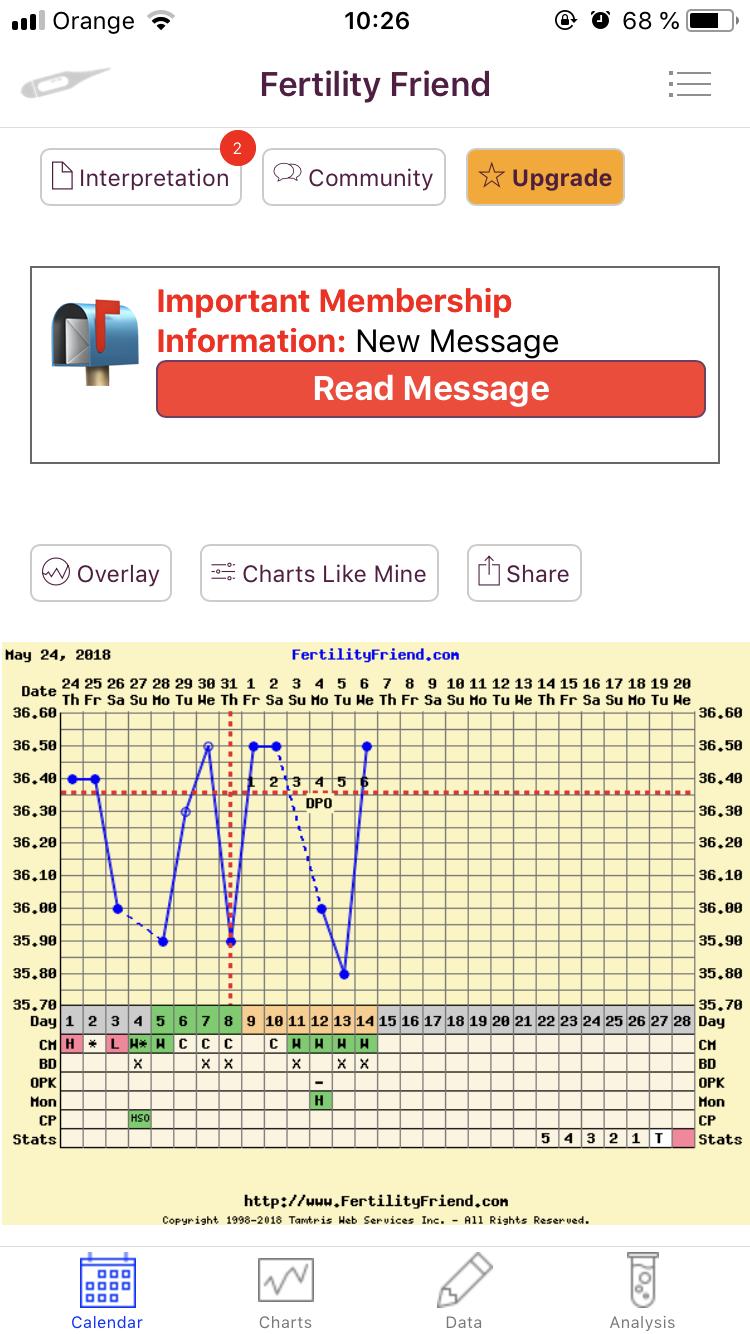Tap the Upgrade button
Image resolution: width=750 pixels, height=1334 pixels.
pos(545,178)
